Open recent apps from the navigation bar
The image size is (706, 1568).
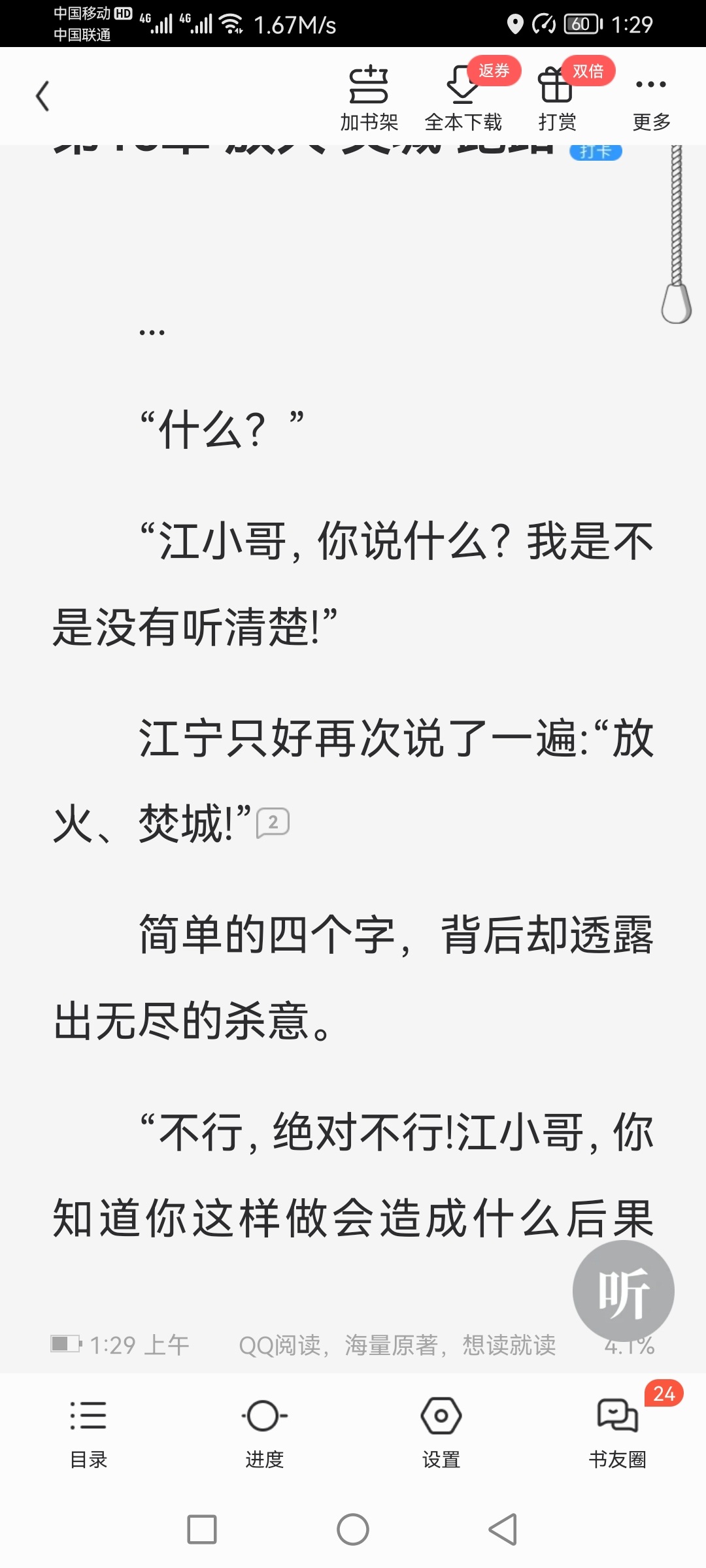[x=202, y=1529]
